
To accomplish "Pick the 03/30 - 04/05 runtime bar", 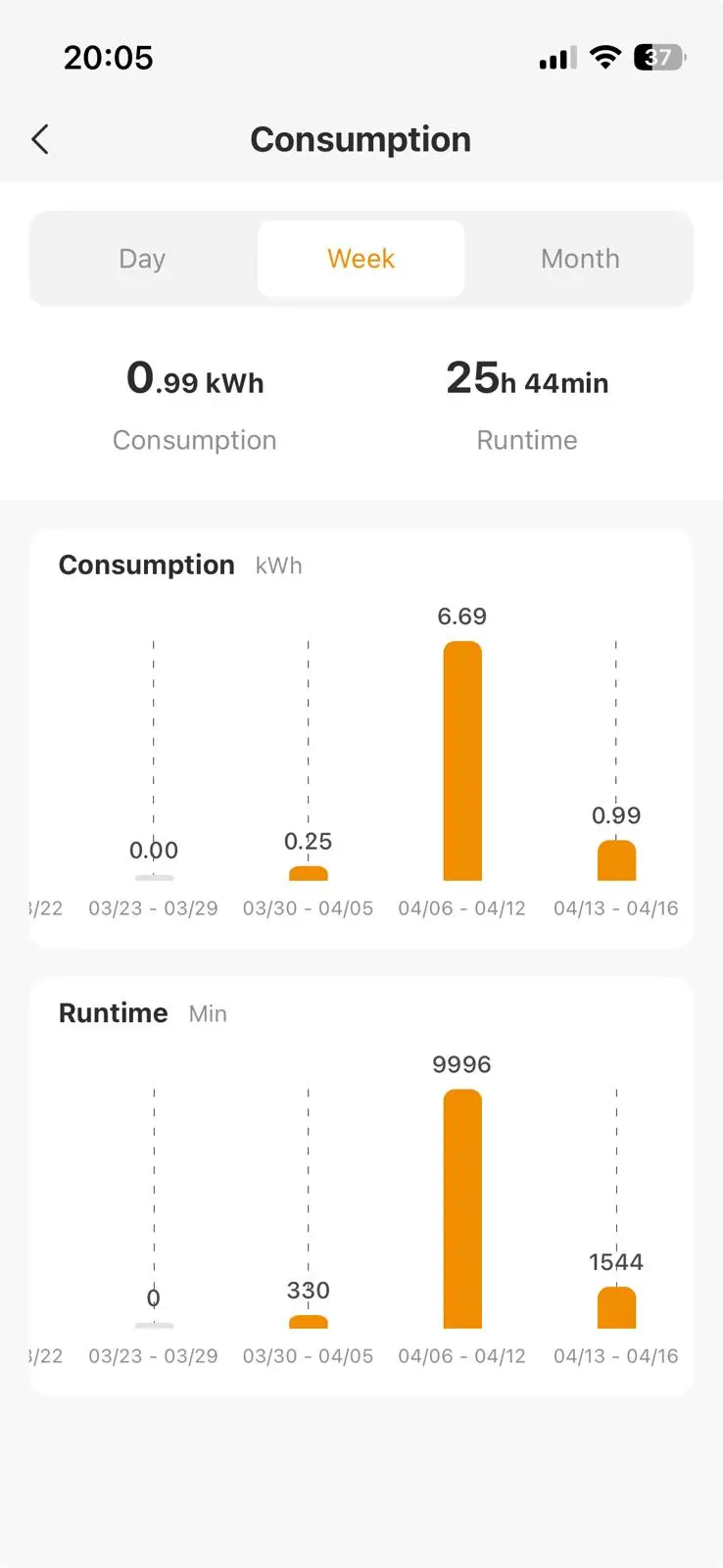I will point(309,1321).
